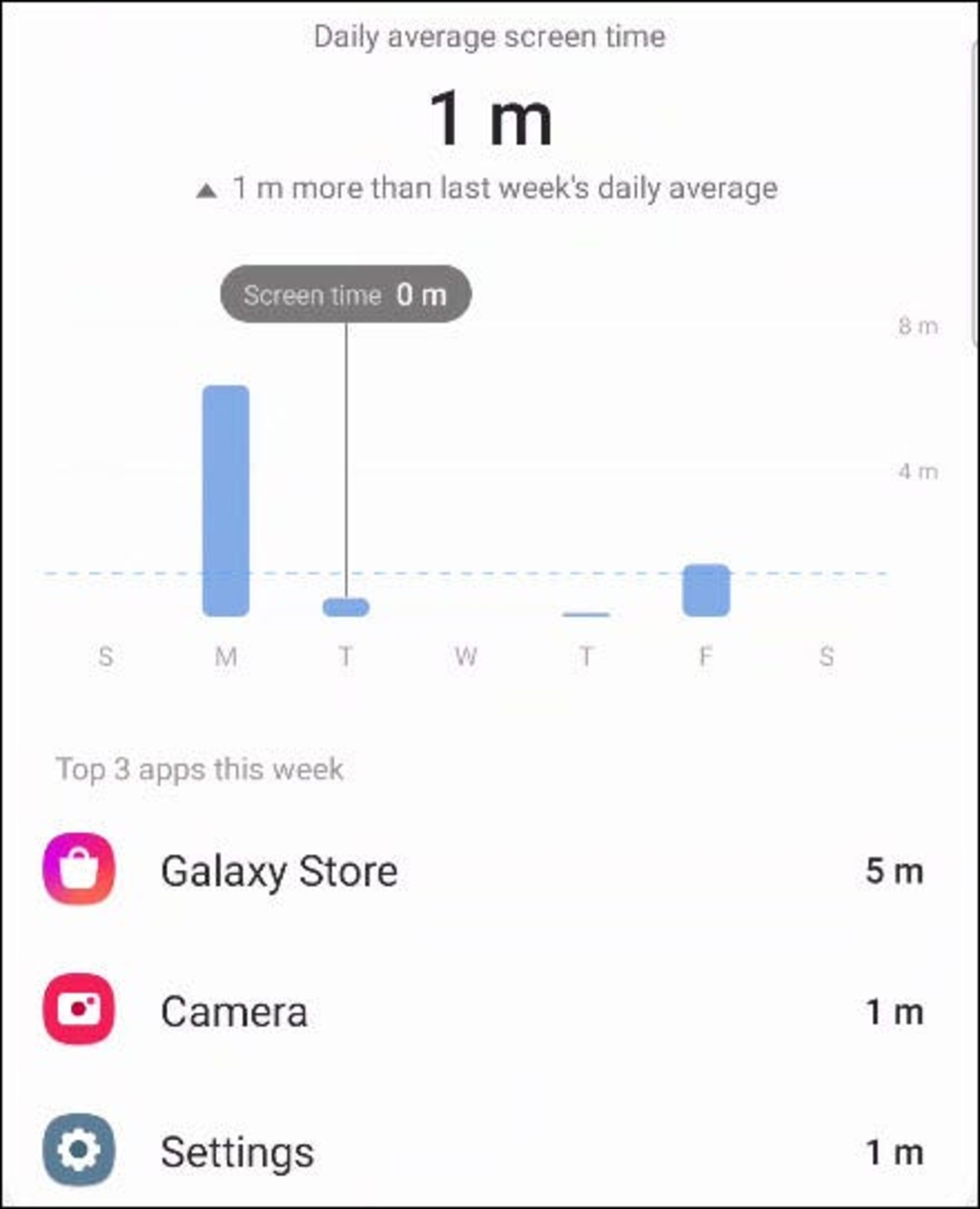Select Friday's screen time bar

coord(705,590)
